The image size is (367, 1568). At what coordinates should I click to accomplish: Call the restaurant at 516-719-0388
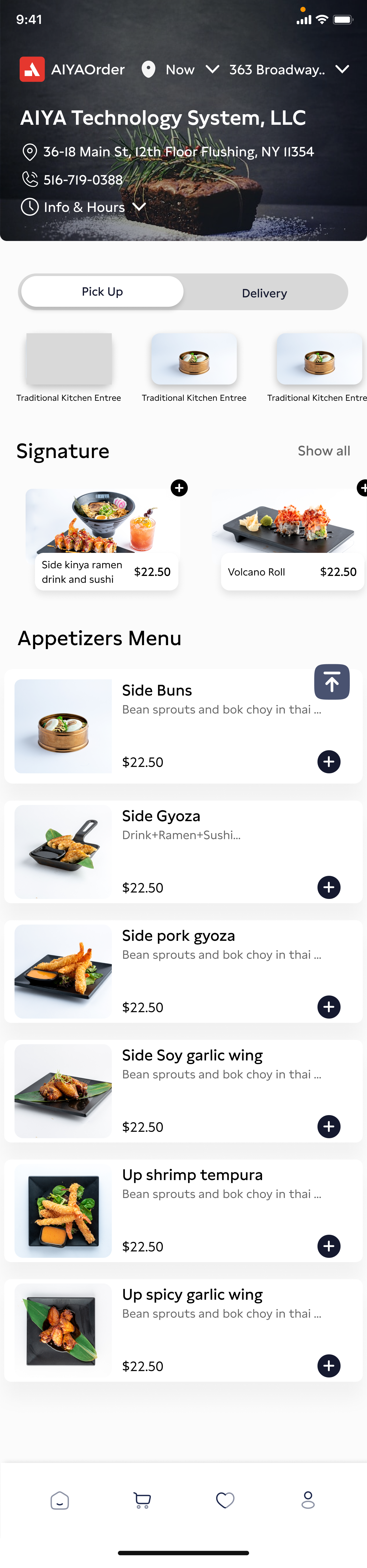(x=83, y=179)
